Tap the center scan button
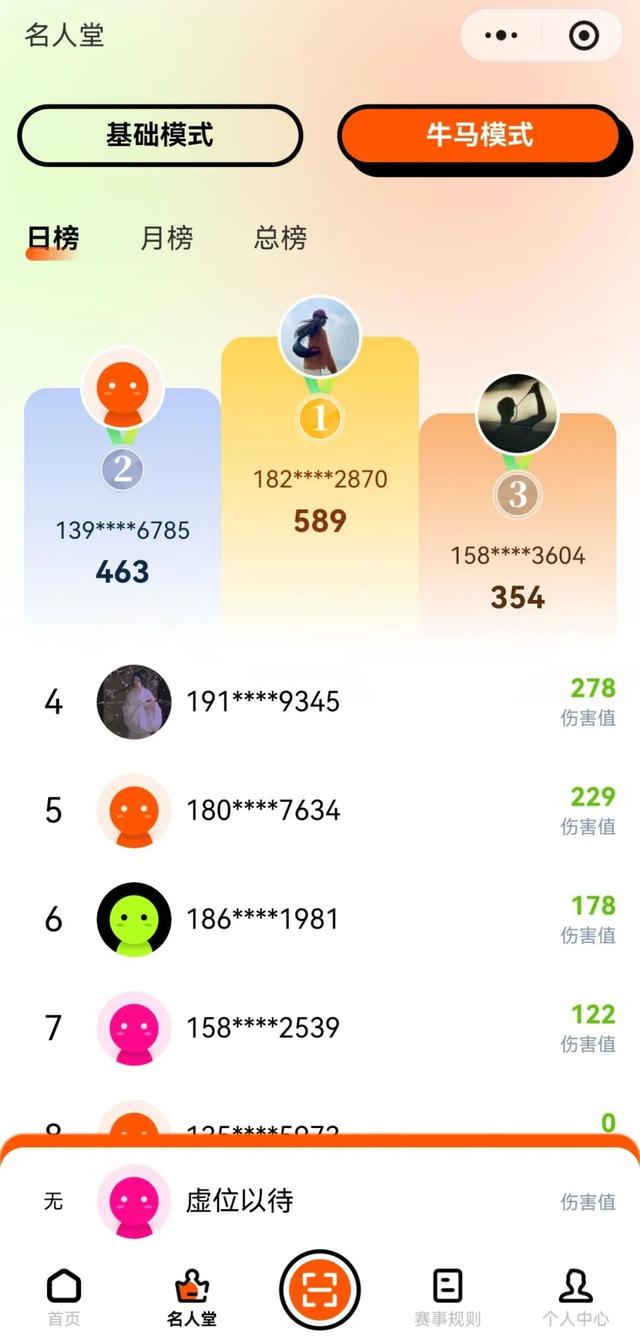 point(320,1290)
